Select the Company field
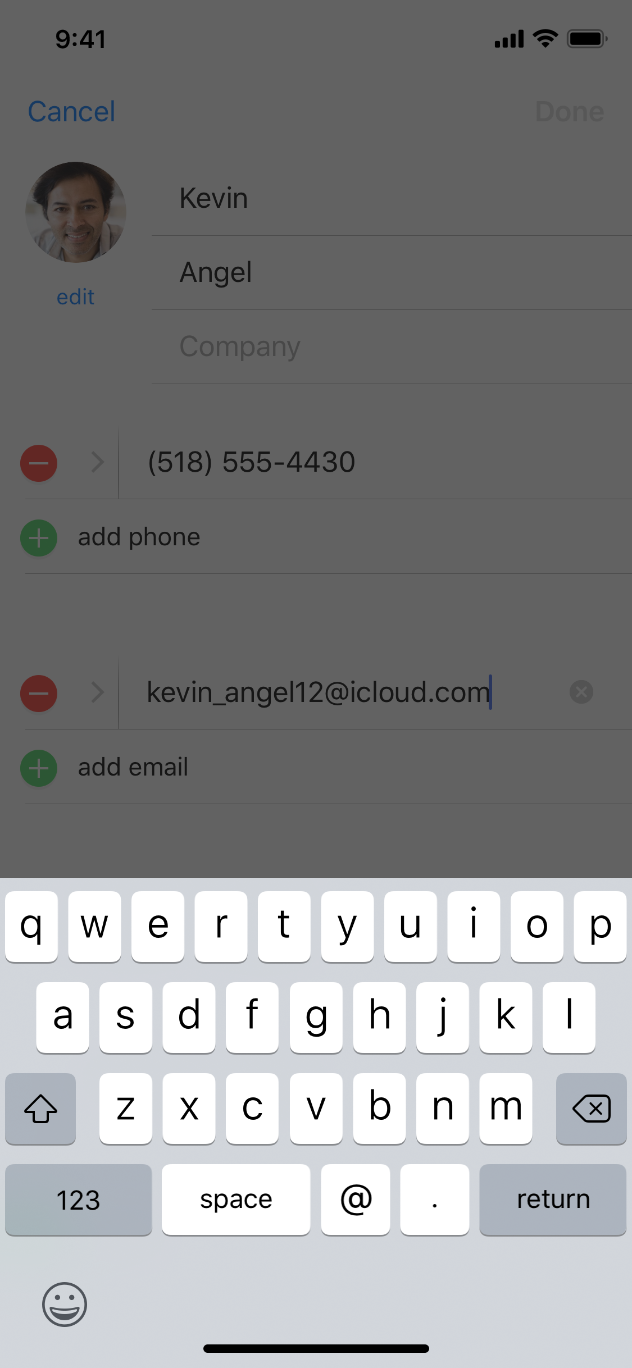Viewport: 632px width, 1368px height. 391,346
